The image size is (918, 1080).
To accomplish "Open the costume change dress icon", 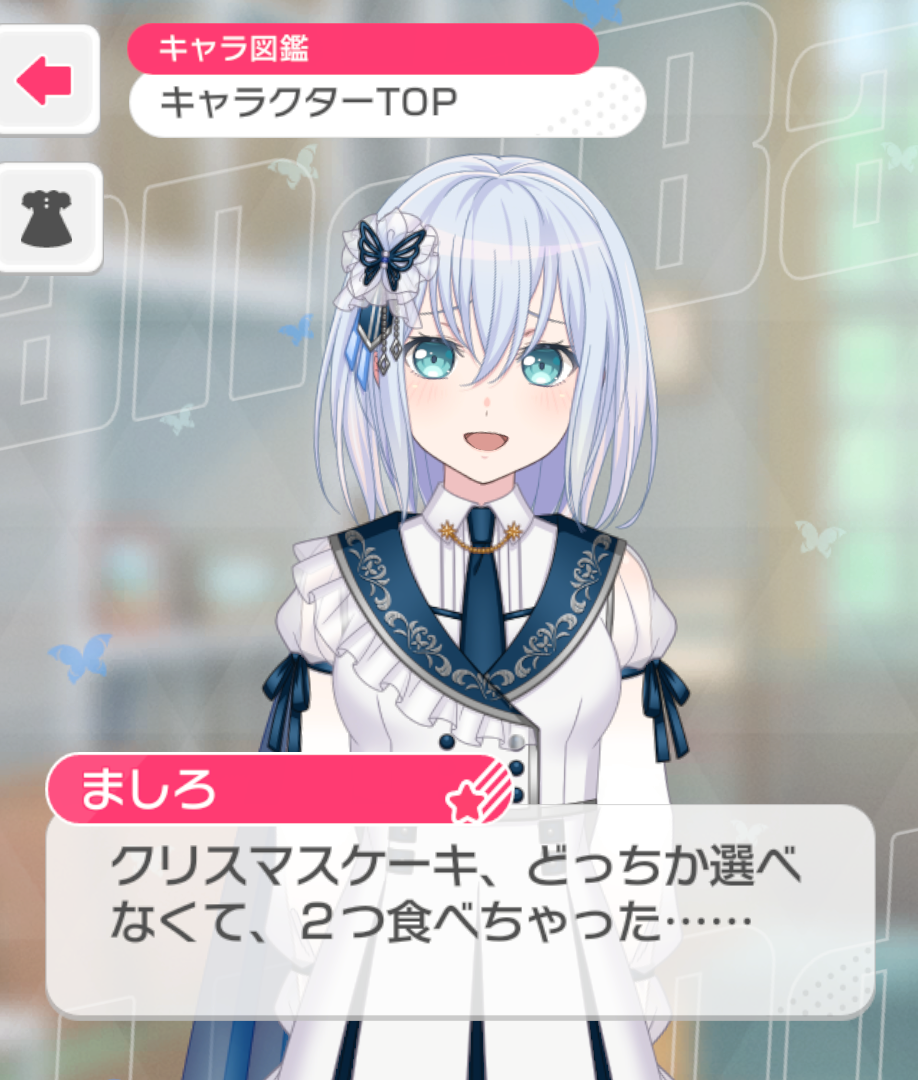I will point(47,219).
